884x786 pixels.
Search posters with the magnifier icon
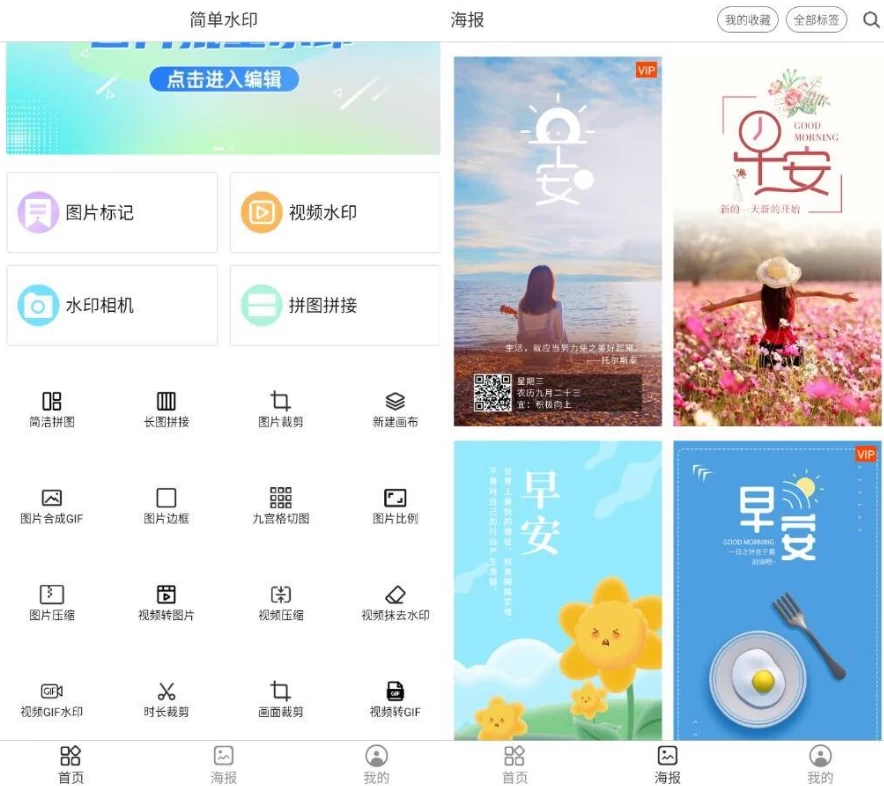click(x=871, y=20)
